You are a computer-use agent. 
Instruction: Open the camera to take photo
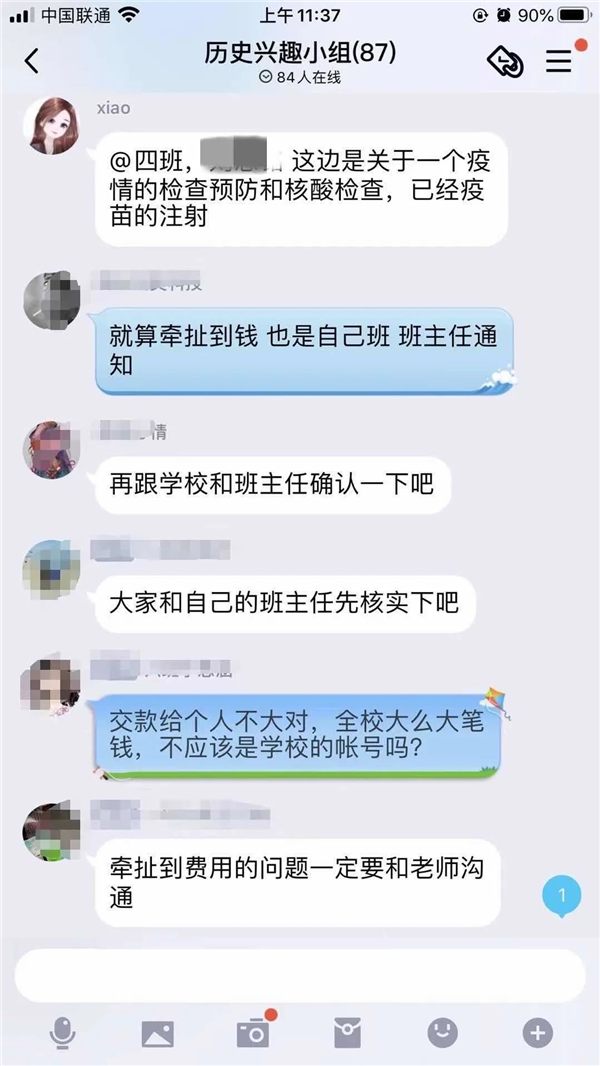(252, 1033)
